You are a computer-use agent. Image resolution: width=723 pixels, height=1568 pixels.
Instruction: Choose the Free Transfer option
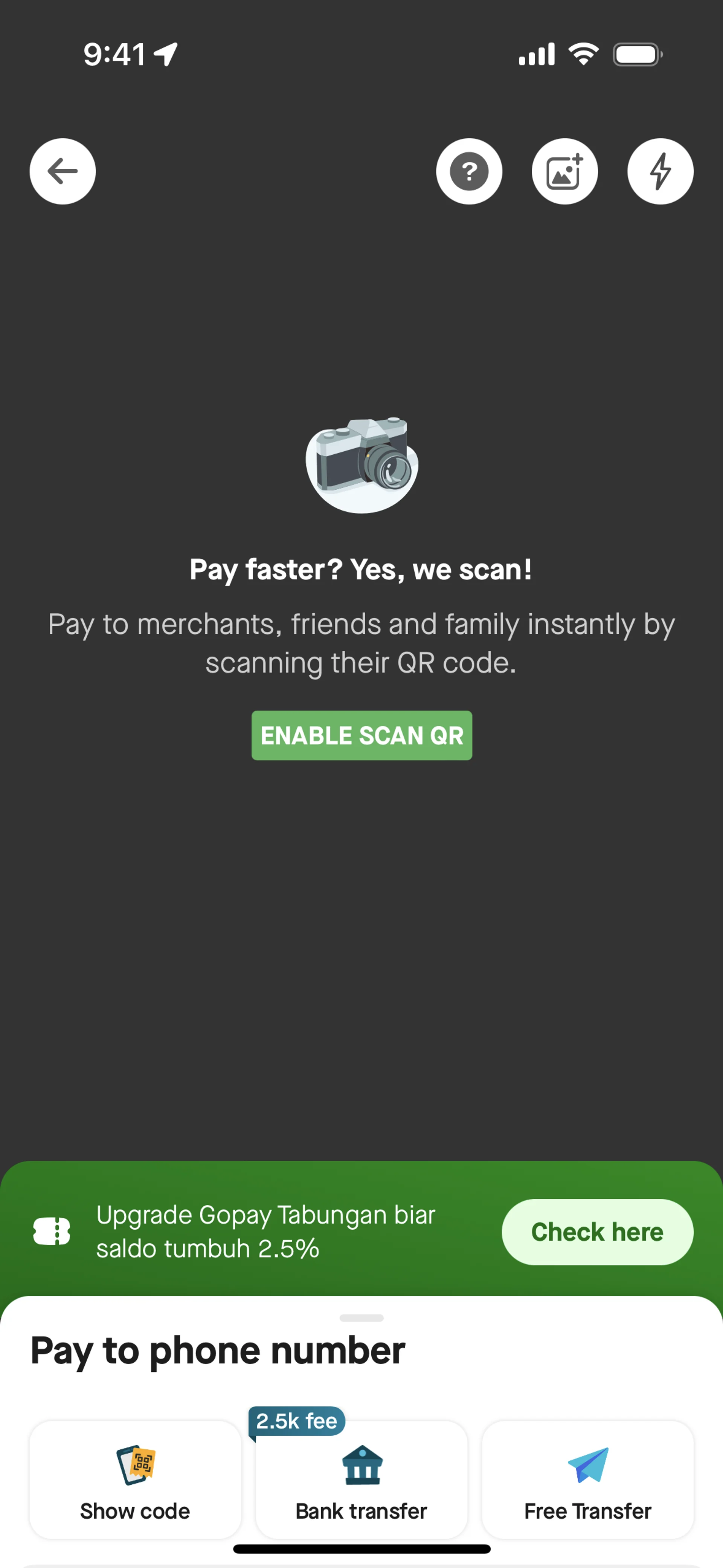point(587,1479)
